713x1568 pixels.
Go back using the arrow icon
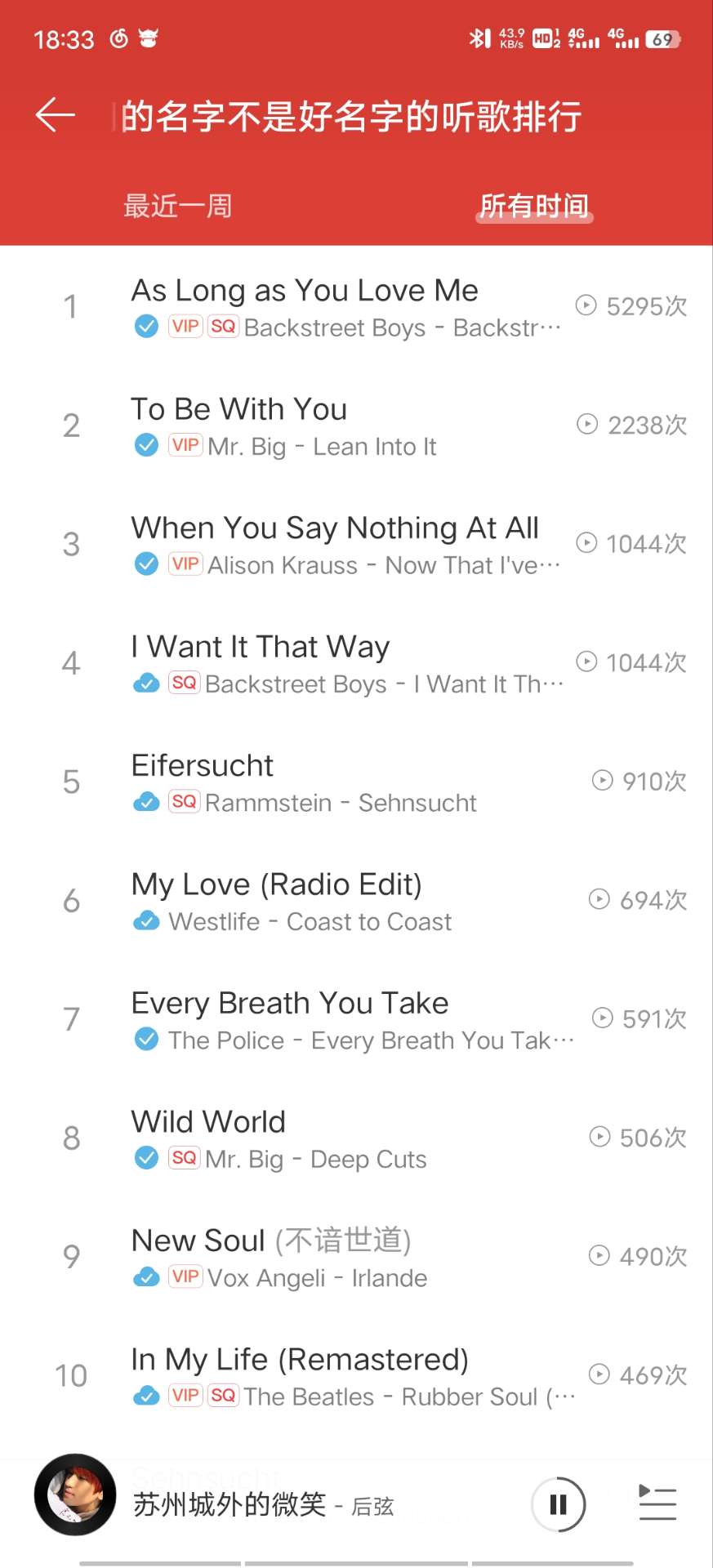tap(56, 114)
